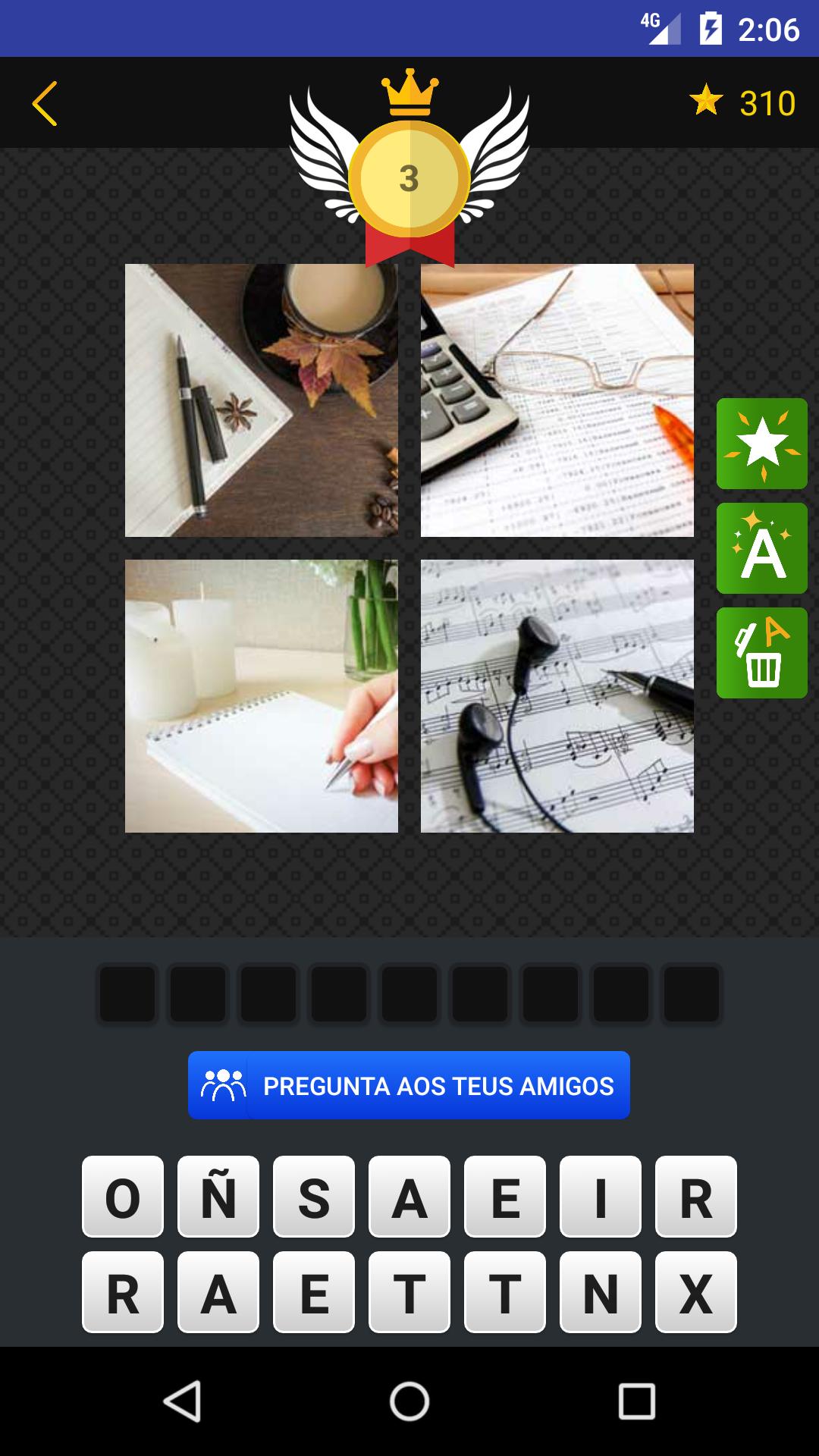This screenshot has width=819, height=1456.
Task: Open the star coins balance 310
Action: [x=744, y=102]
